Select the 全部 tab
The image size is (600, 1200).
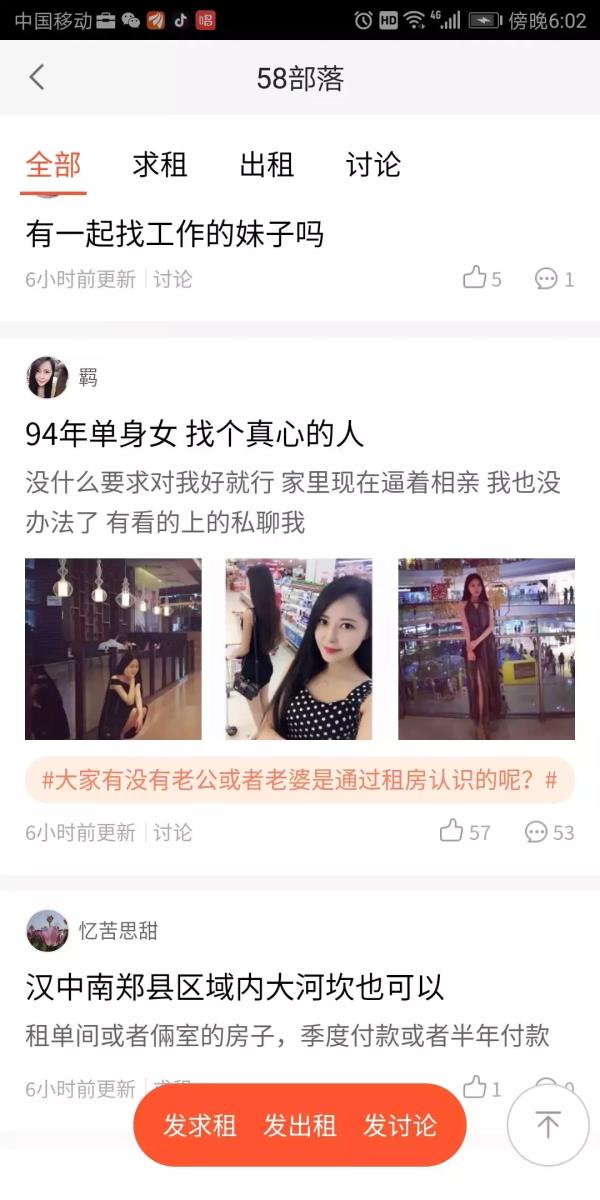pos(54,165)
